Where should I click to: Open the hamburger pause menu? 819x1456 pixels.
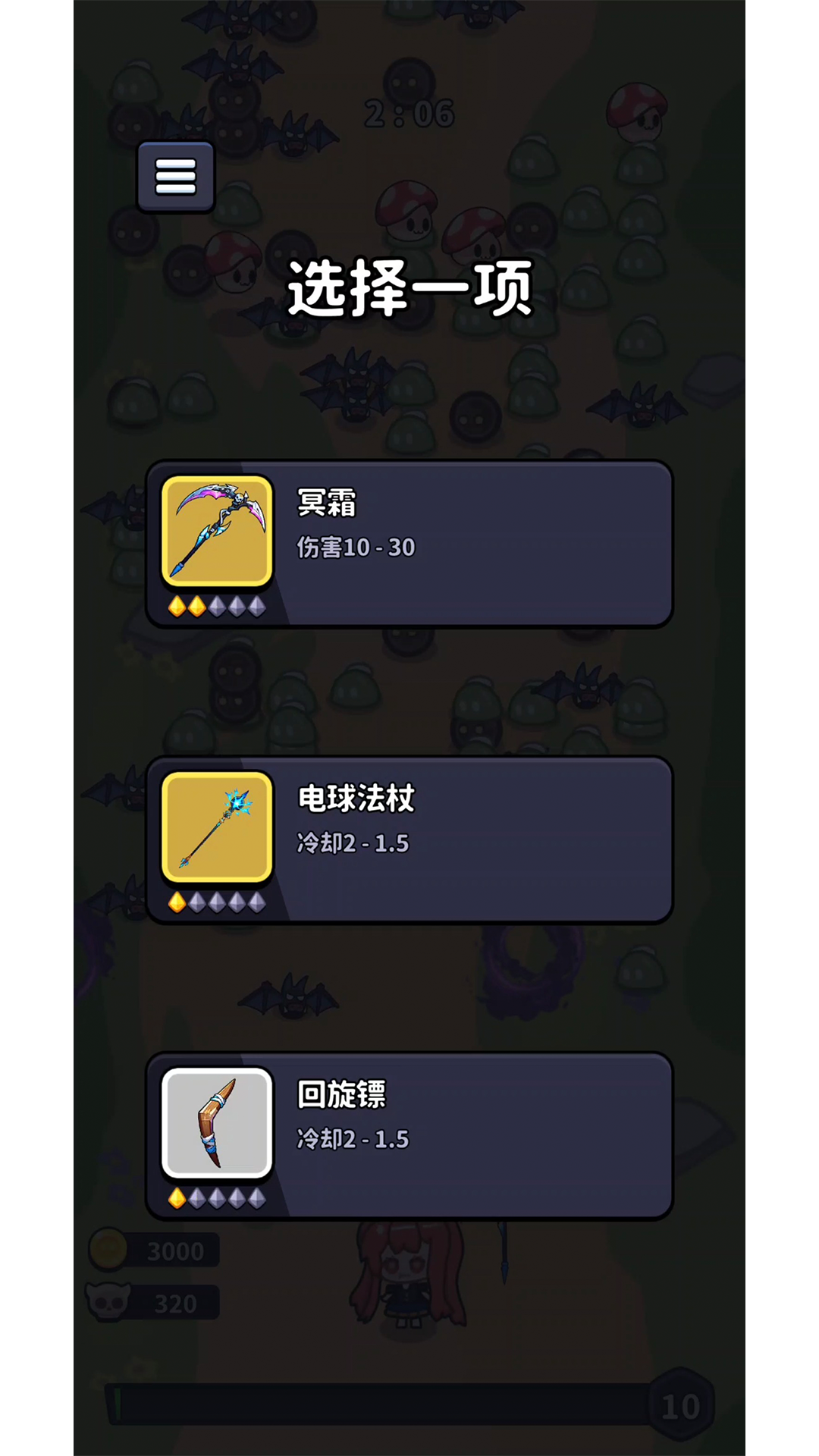click(x=174, y=177)
